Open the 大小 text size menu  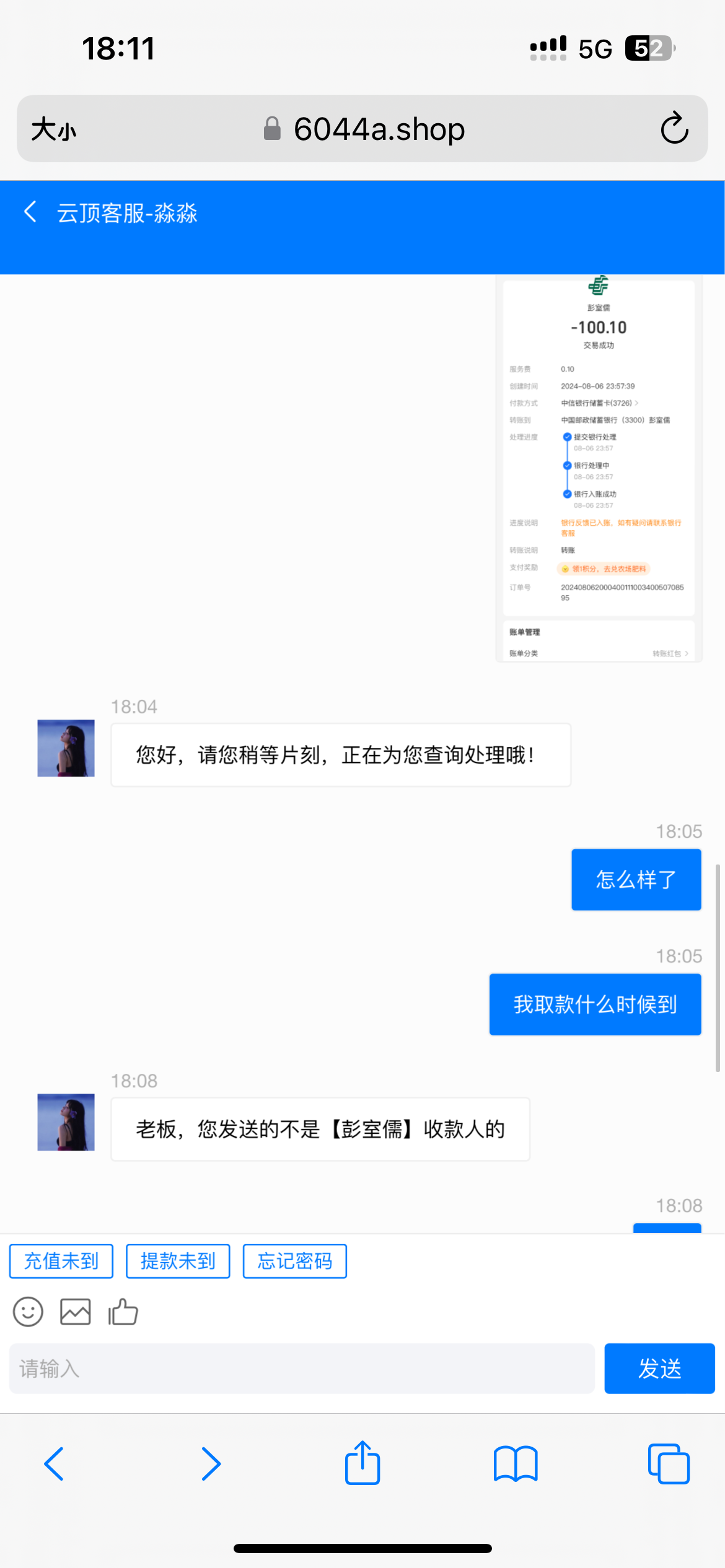54,129
